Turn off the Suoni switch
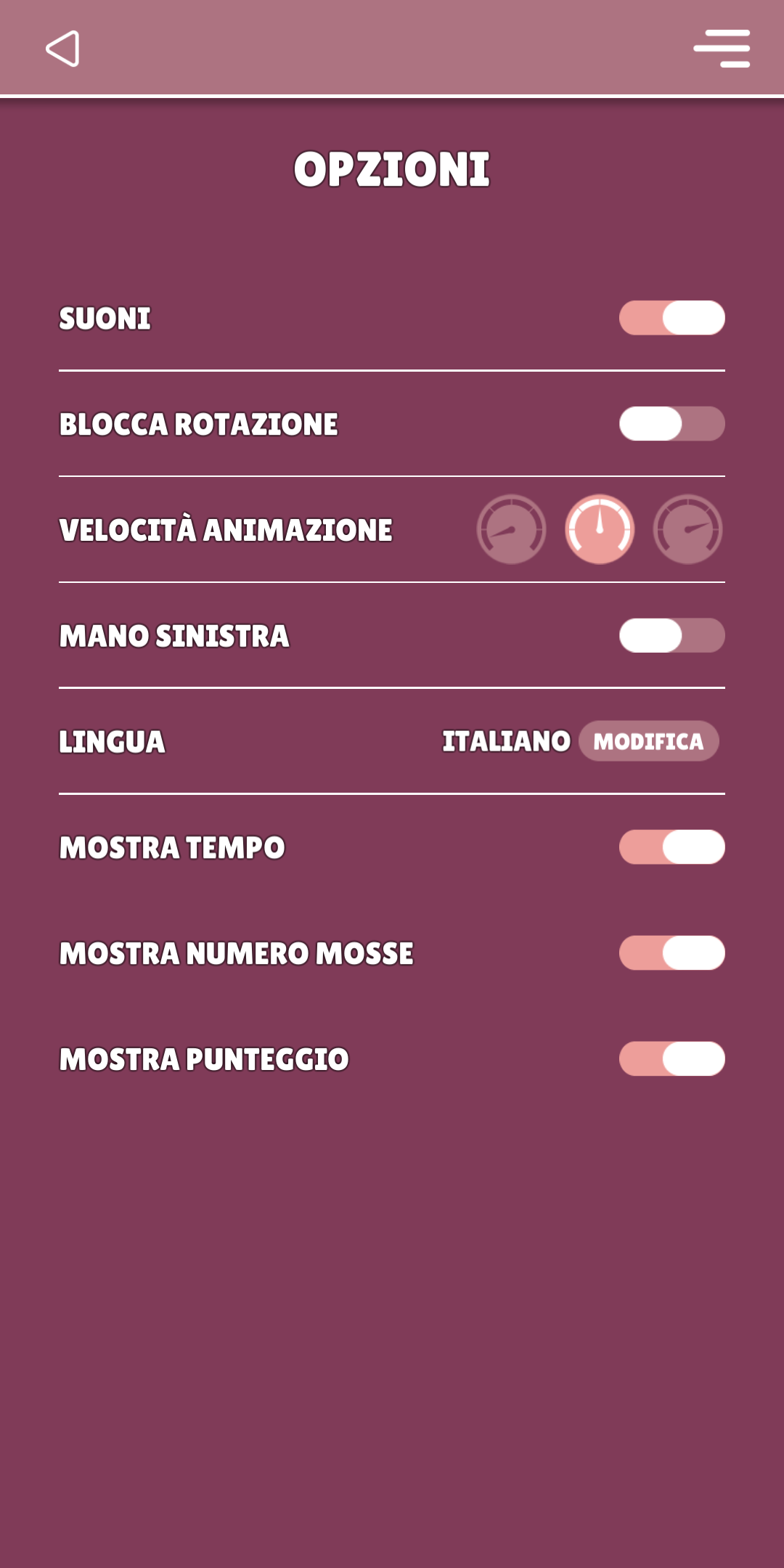Screen dimensions: 784x1568 [x=672, y=318]
